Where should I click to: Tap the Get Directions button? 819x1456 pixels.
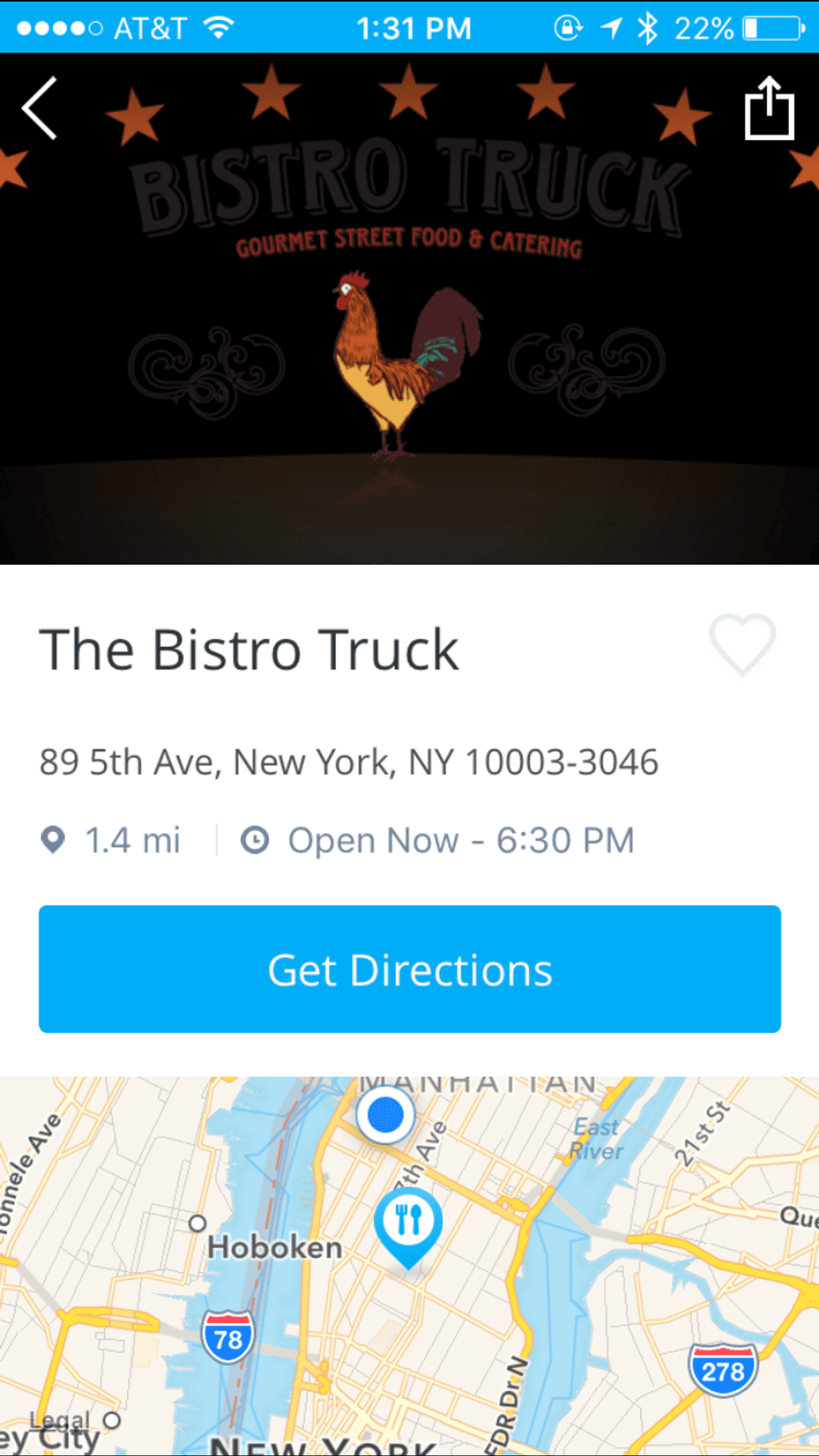(409, 969)
